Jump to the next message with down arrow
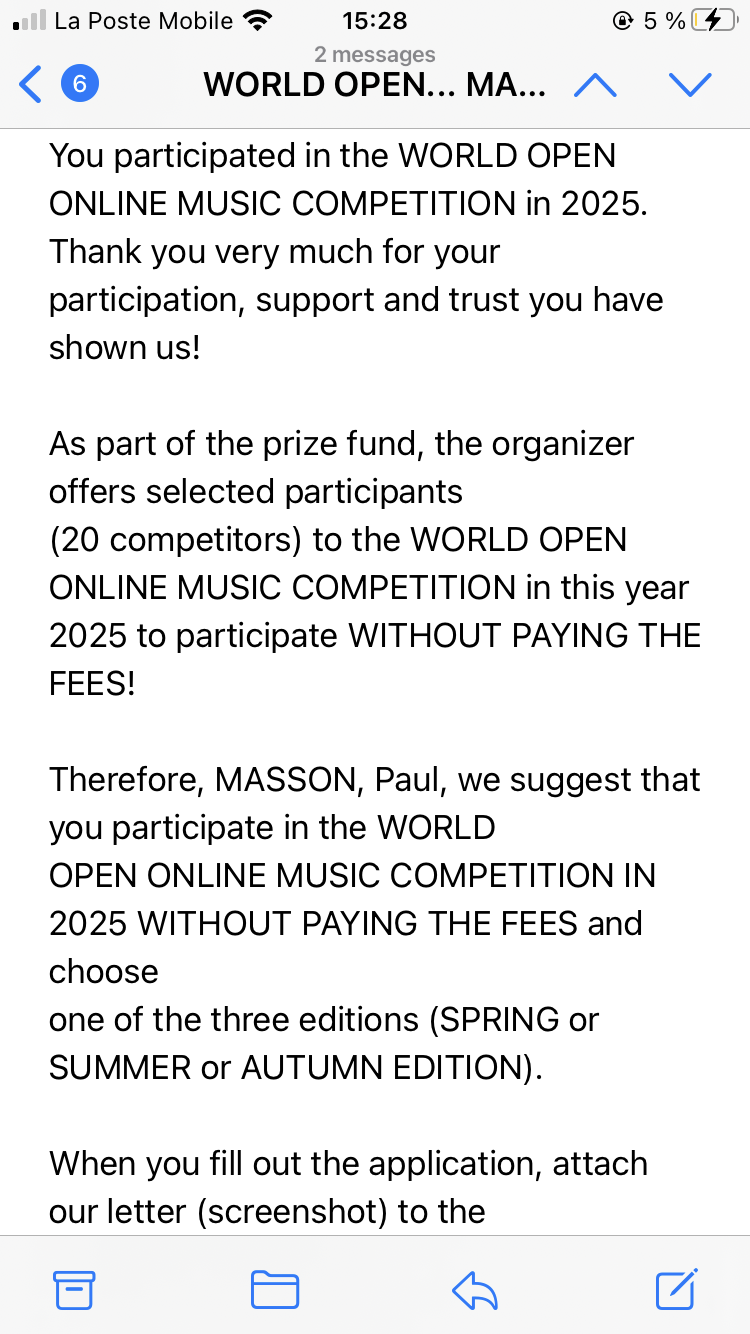 [x=690, y=85]
